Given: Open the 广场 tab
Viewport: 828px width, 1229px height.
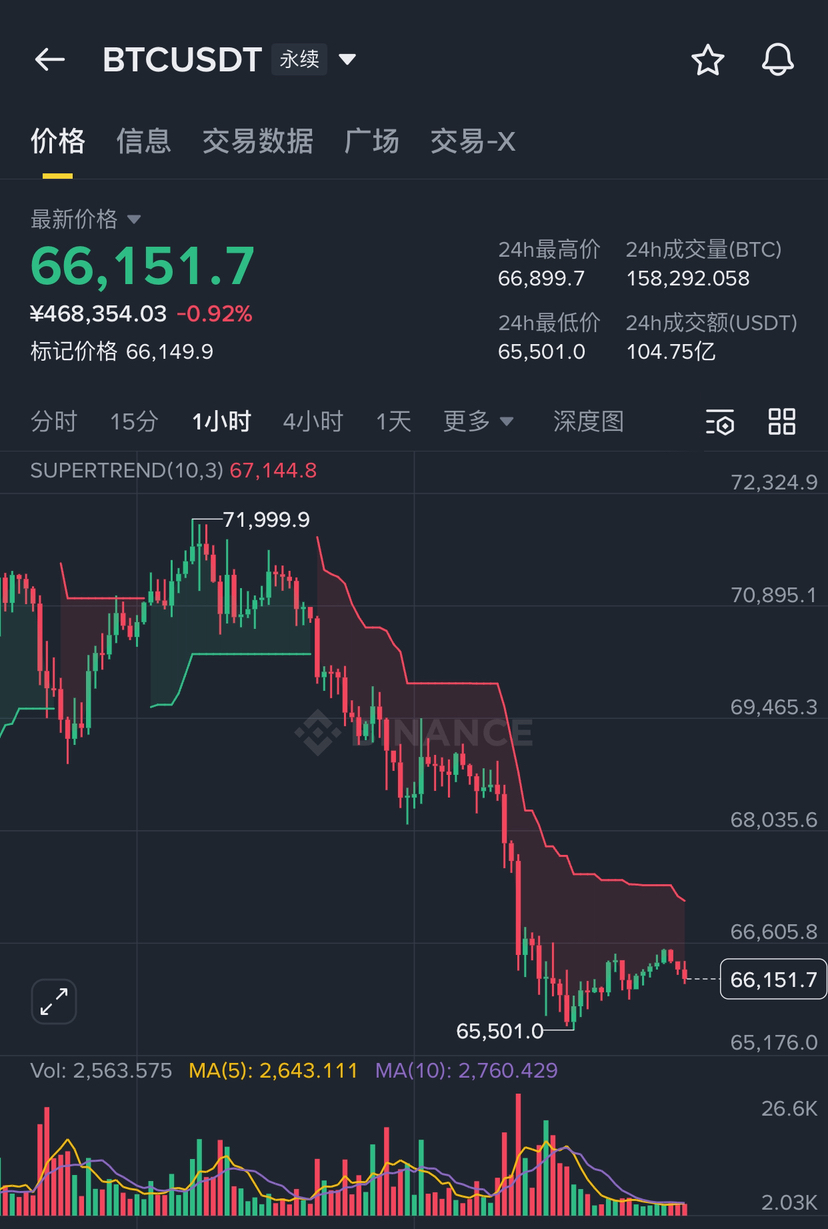Looking at the screenshot, I should (372, 141).
